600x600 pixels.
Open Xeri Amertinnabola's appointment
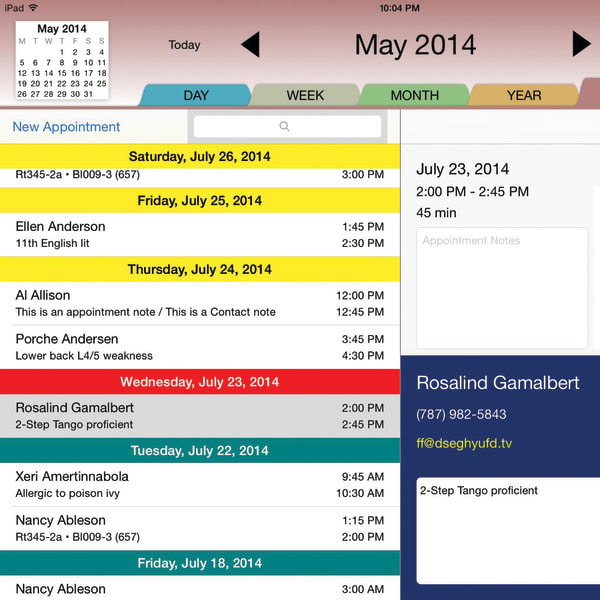click(200, 484)
